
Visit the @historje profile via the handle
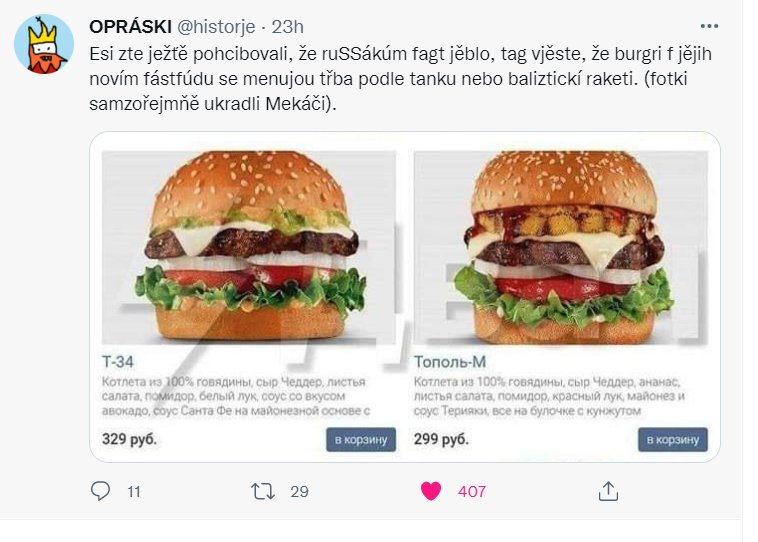coord(212,26)
